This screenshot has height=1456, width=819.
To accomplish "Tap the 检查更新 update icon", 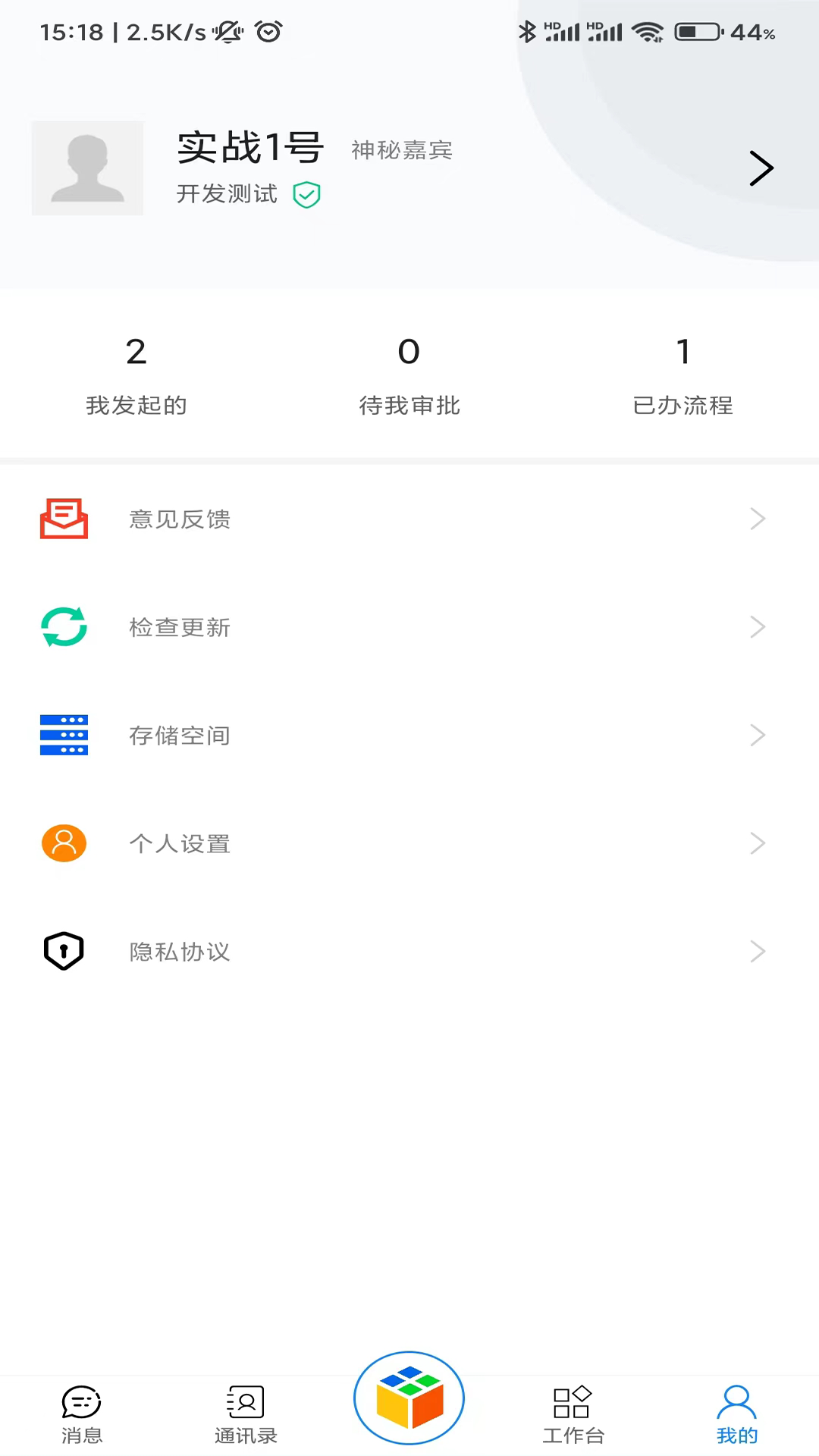I will pyautogui.click(x=64, y=626).
